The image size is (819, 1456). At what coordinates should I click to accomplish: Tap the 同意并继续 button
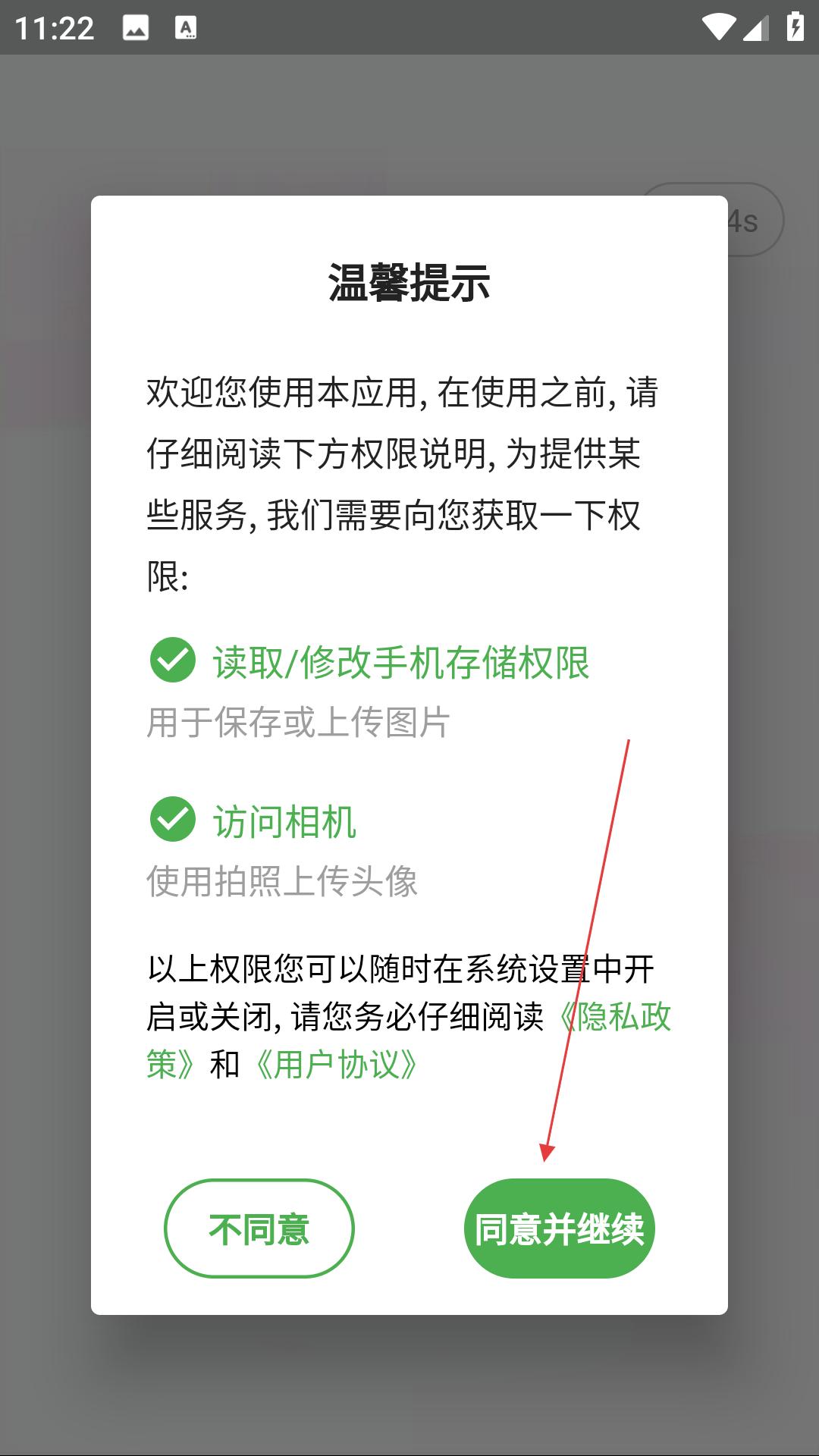click(559, 1228)
